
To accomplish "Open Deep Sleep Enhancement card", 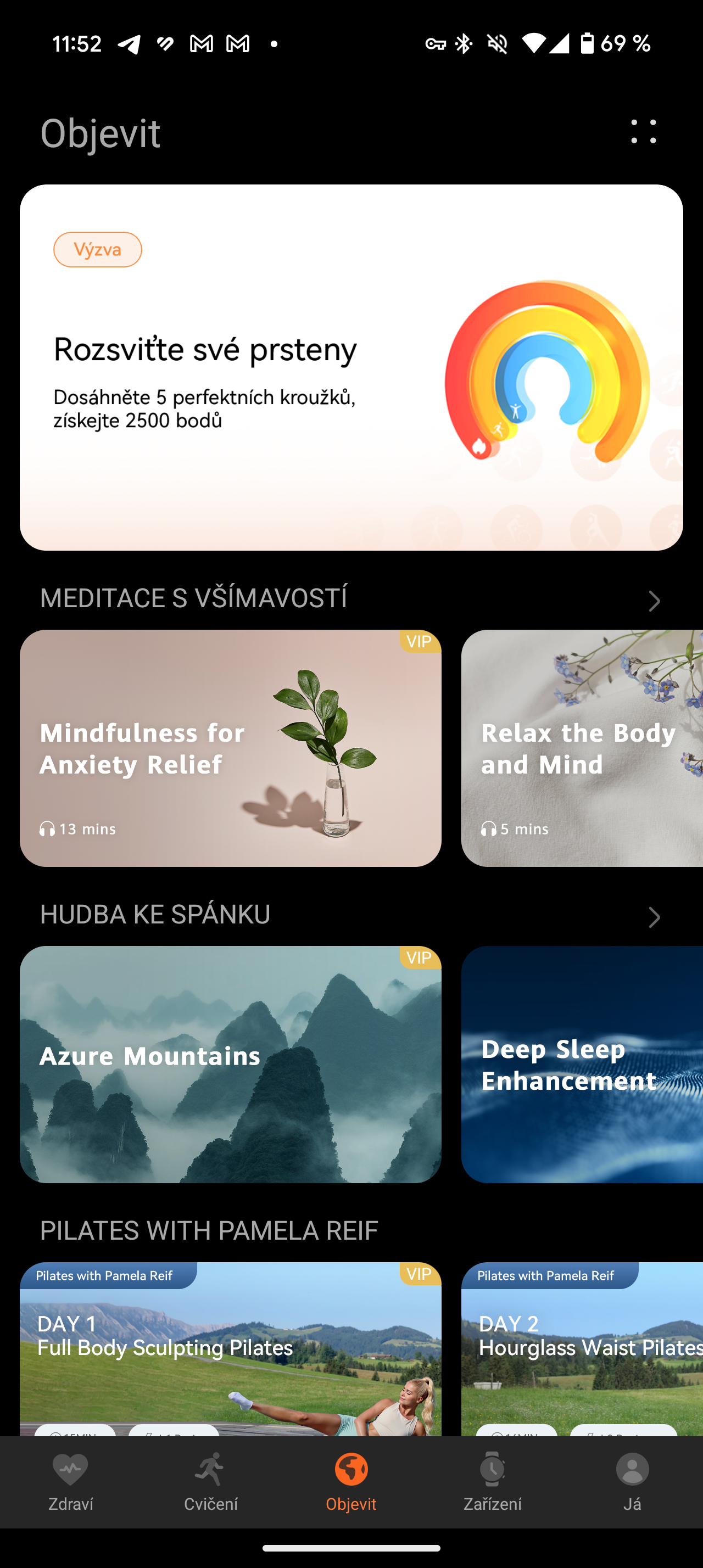I will [x=581, y=1063].
